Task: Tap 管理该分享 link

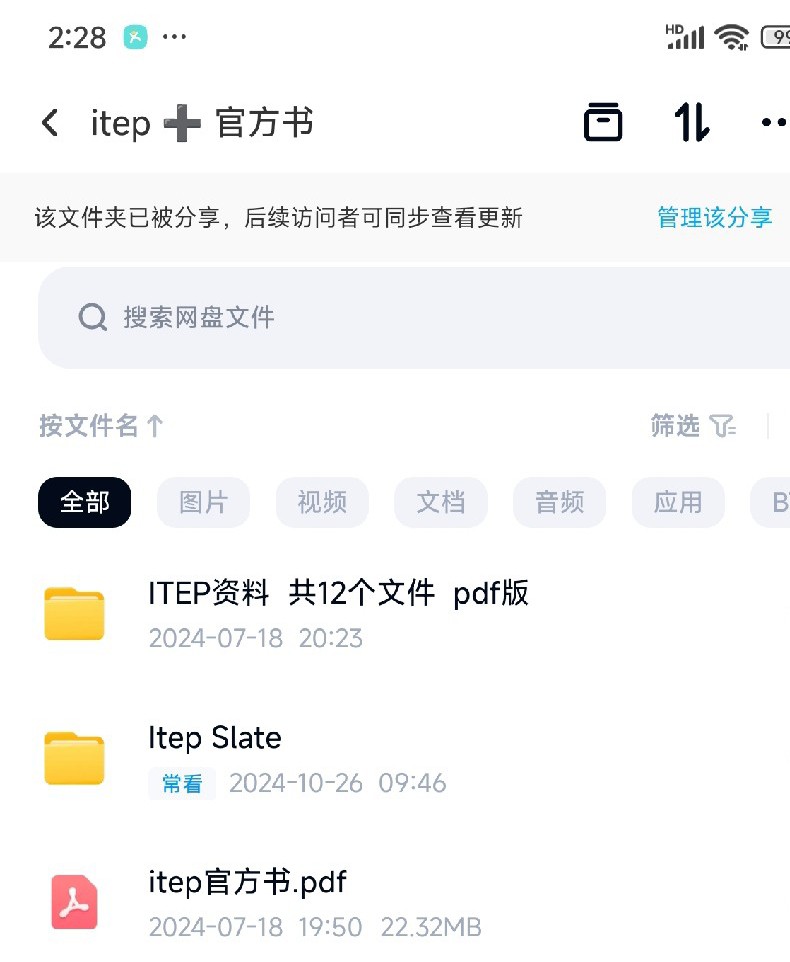Action: (714, 217)
